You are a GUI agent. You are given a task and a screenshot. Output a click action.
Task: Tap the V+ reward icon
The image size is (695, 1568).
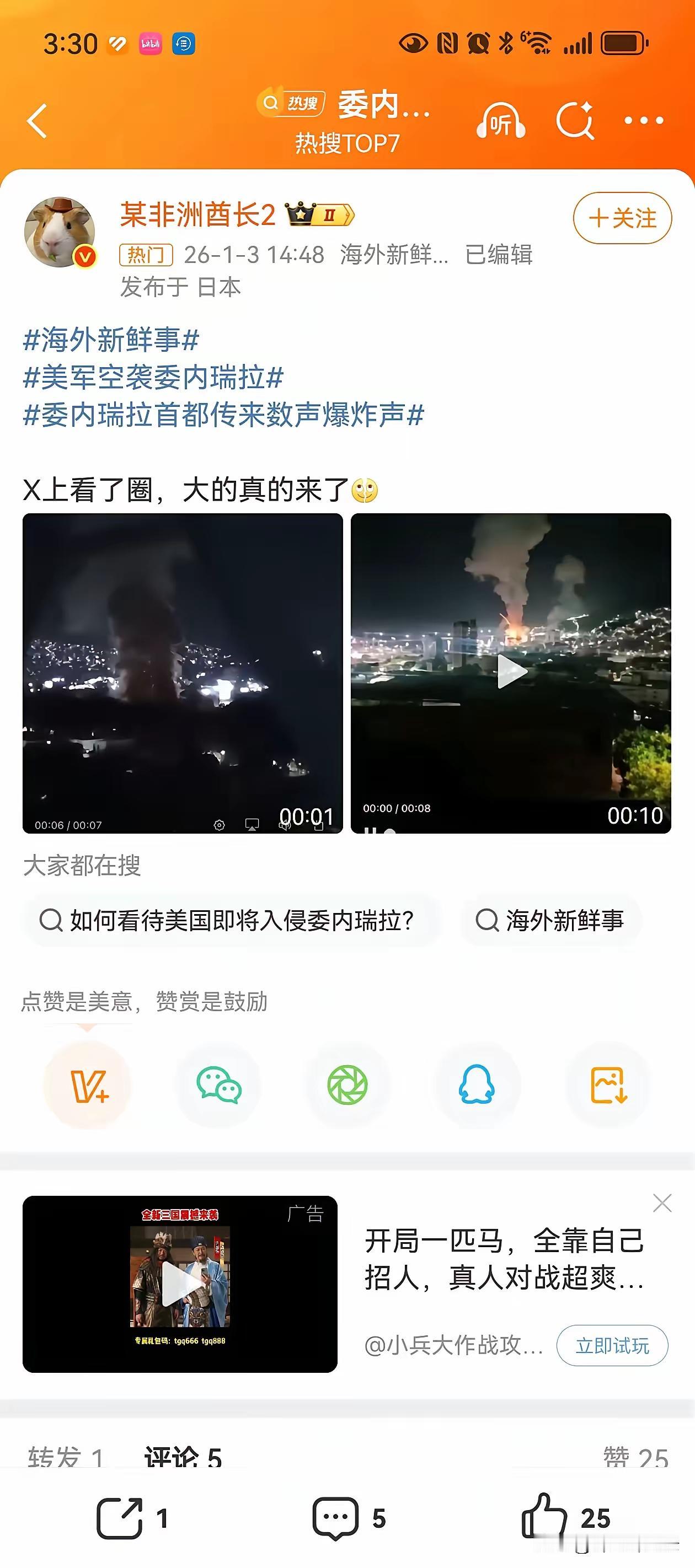(x=88, y=1085)
